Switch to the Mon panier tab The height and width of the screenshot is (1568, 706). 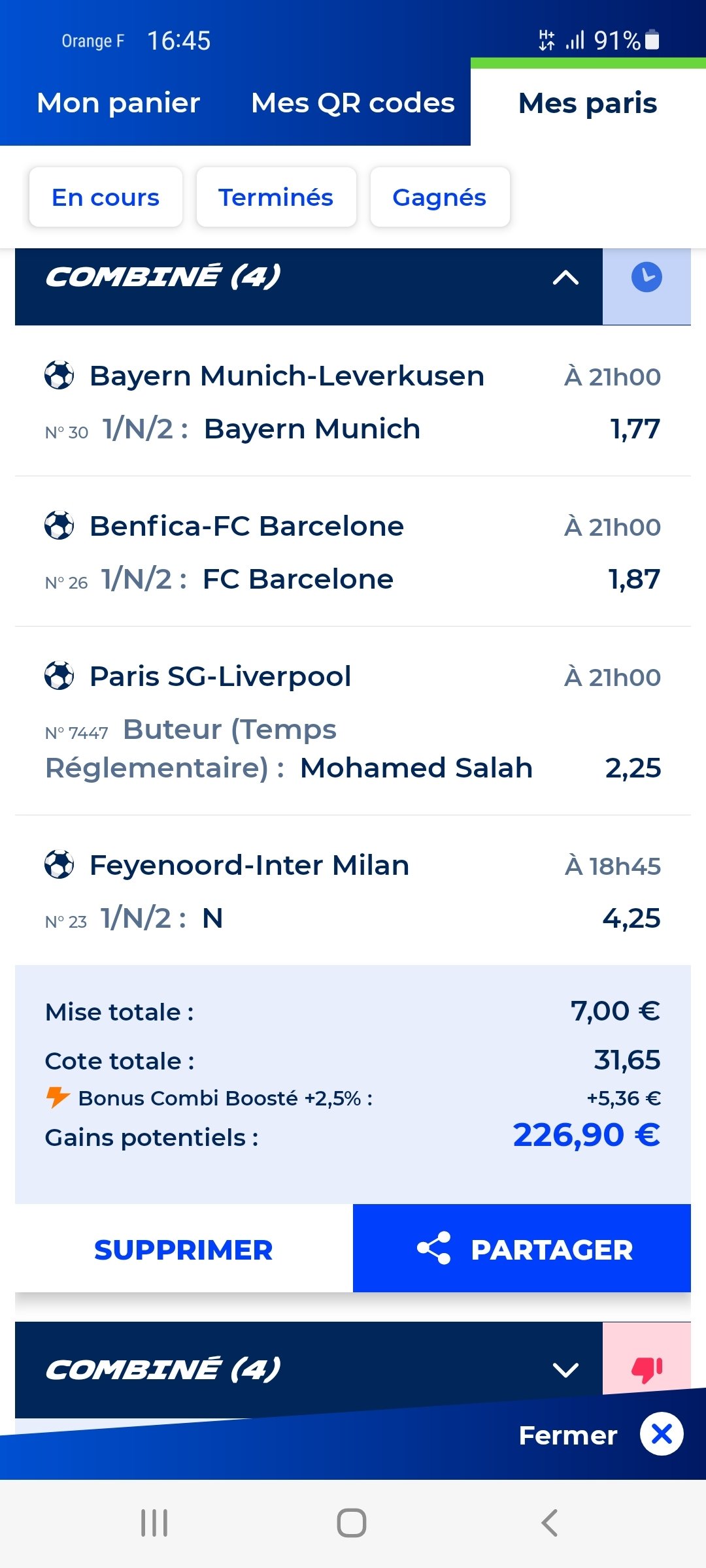(118, 103)
